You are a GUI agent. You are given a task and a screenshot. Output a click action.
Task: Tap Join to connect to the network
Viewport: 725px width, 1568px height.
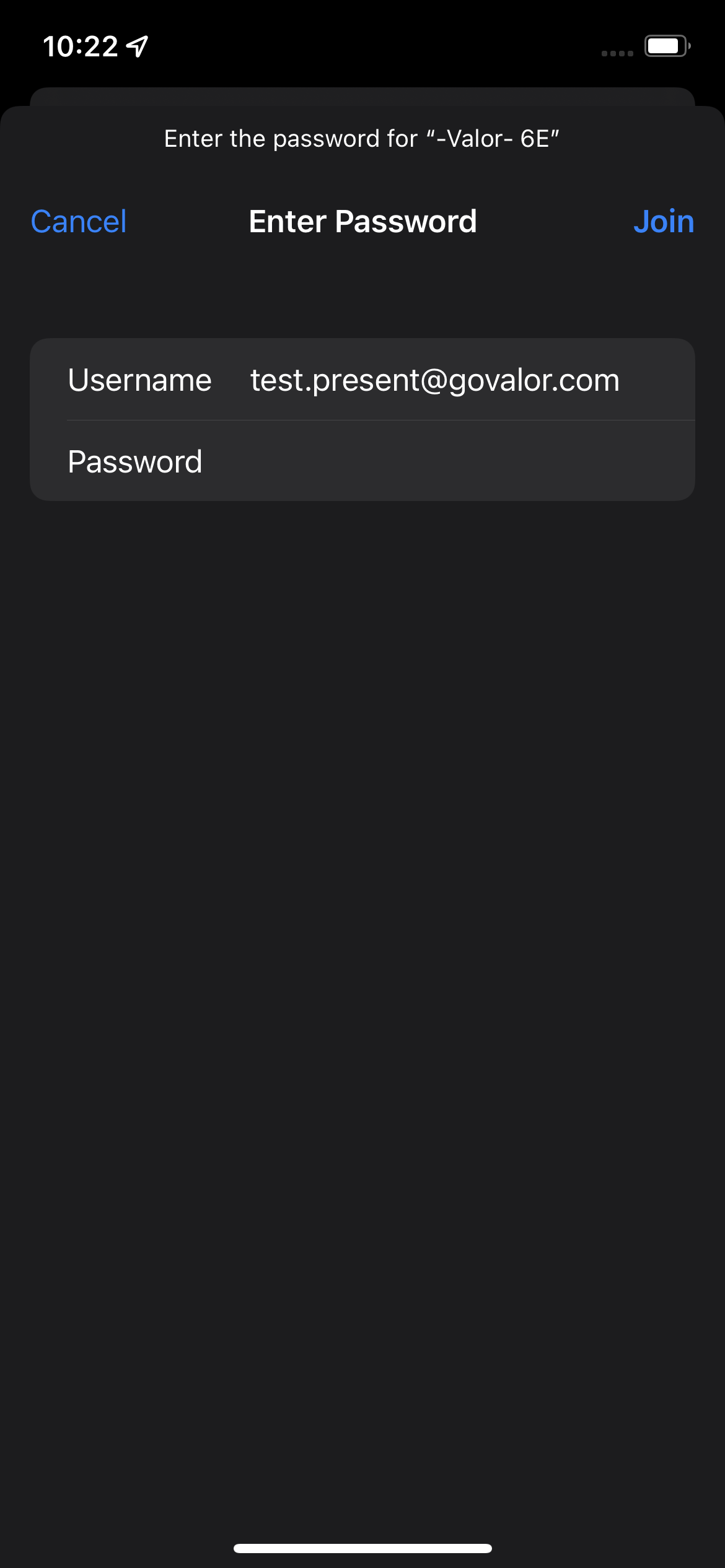664,222
